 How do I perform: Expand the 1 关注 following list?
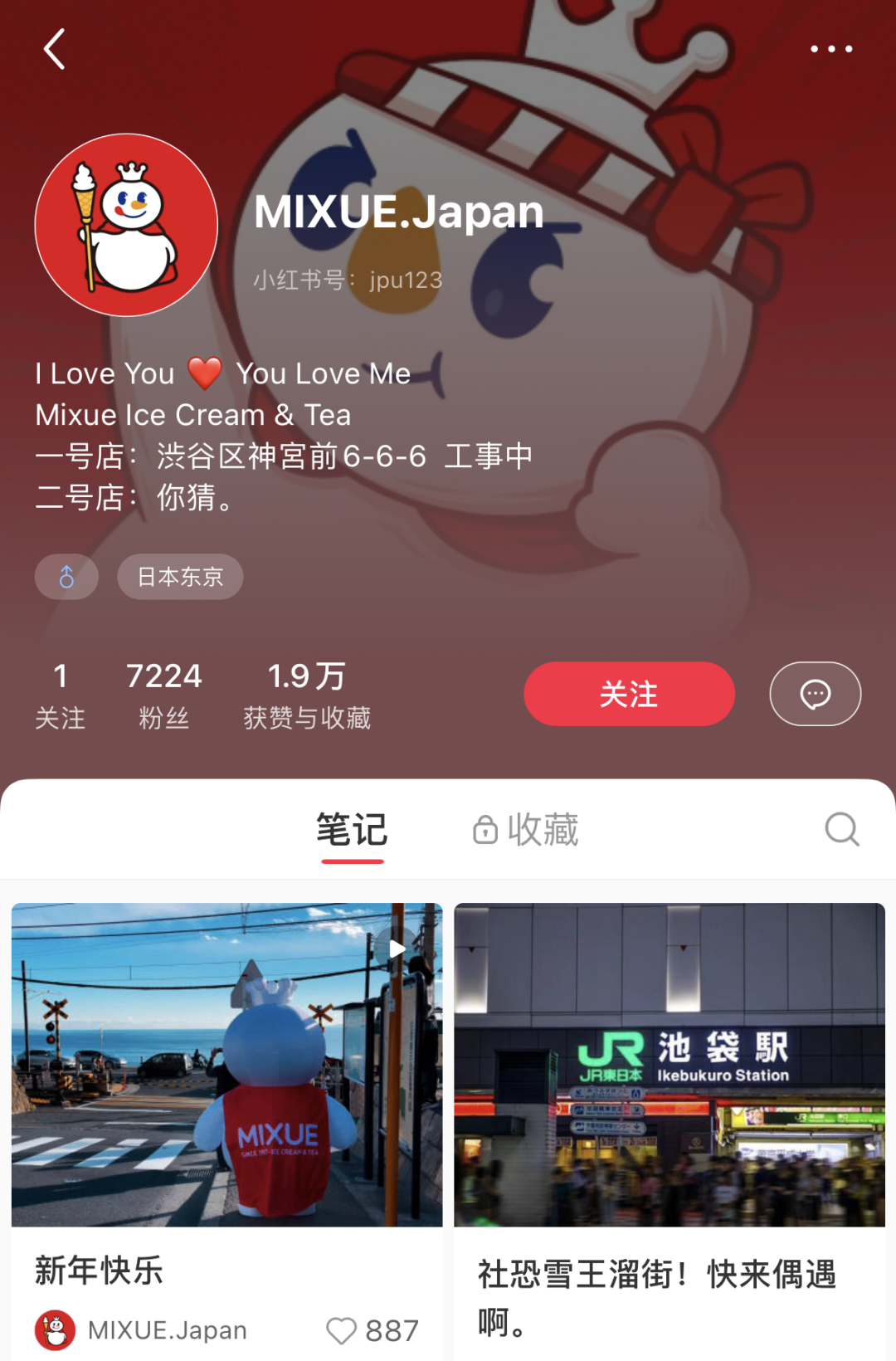(x=61, y=693)
